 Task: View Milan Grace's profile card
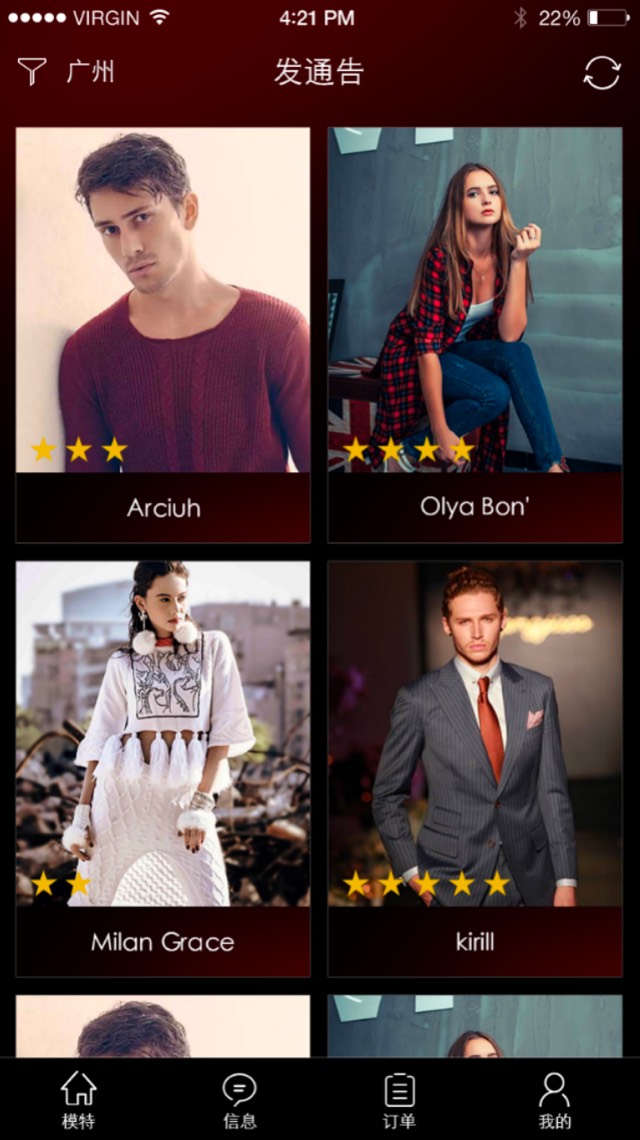point(163,768)
